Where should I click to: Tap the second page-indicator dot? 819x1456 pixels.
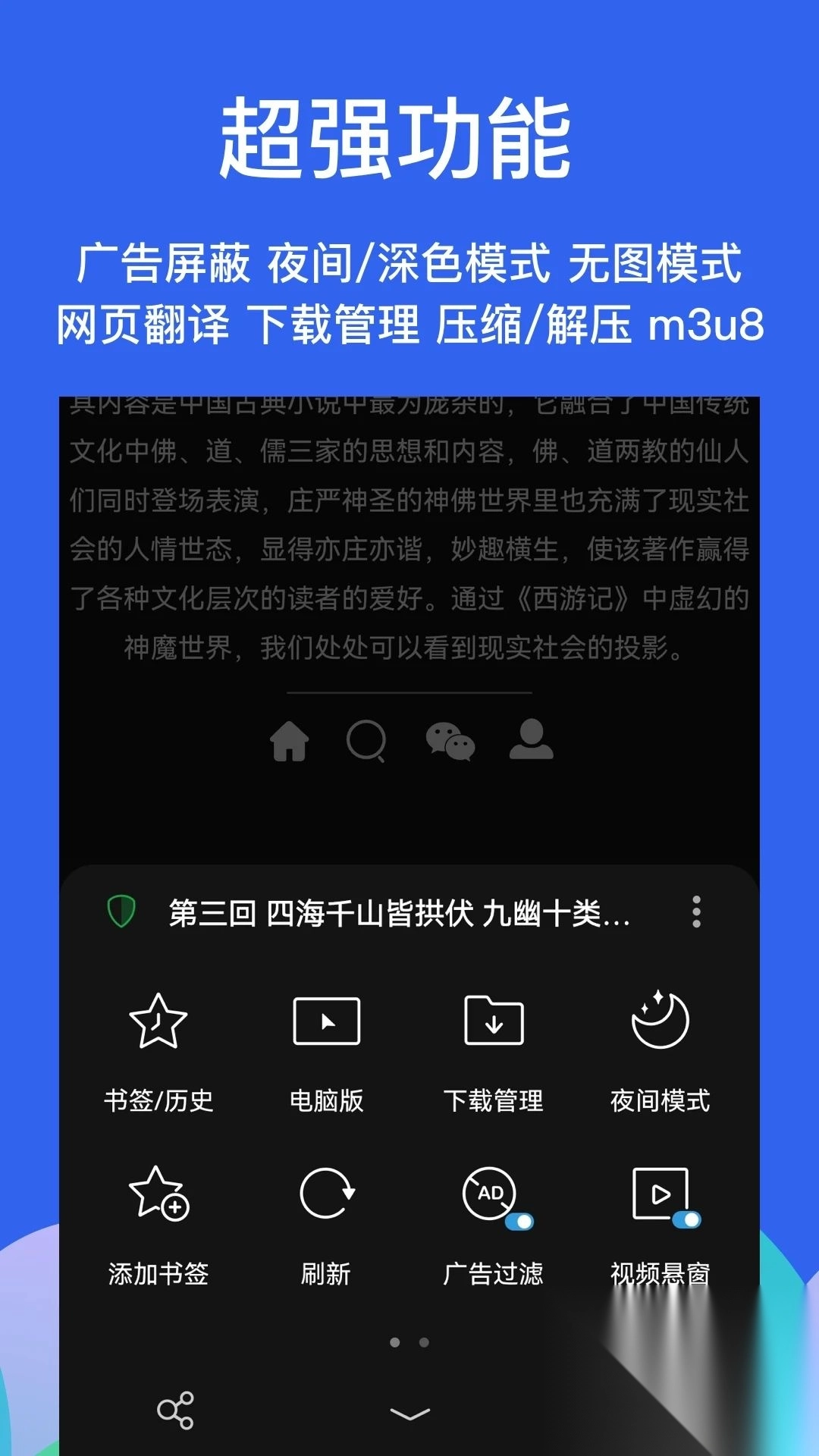click(x=422, y=1342)
